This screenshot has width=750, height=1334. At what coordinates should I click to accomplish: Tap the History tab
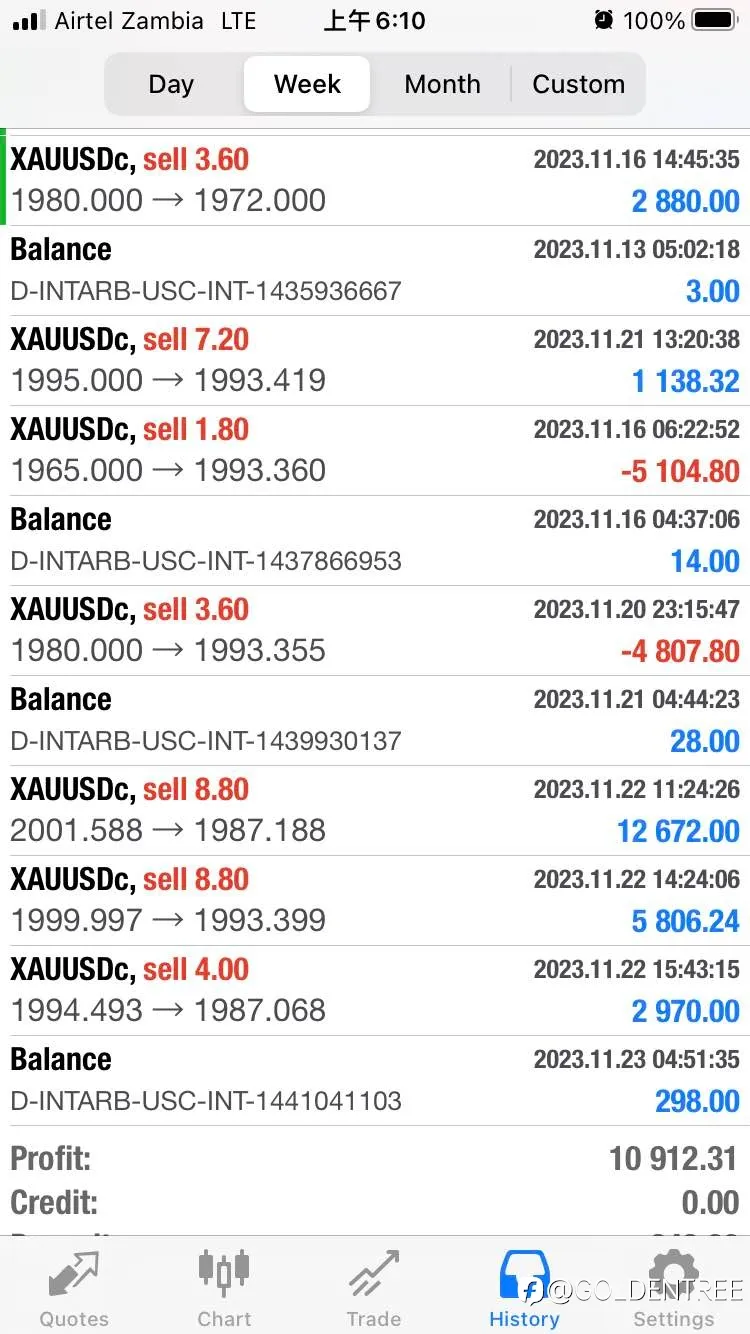click(524, 1289)
